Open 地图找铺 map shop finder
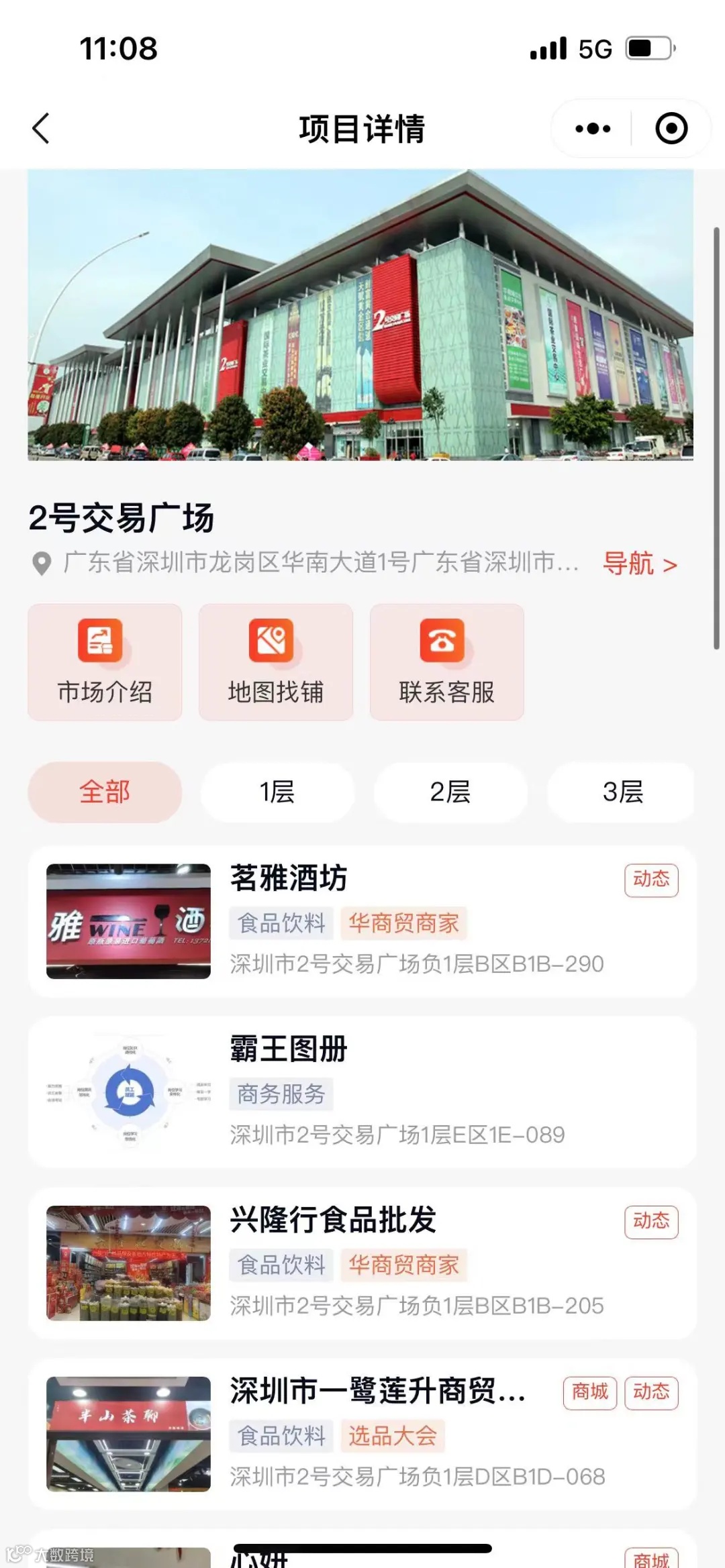 coord(276,662)
